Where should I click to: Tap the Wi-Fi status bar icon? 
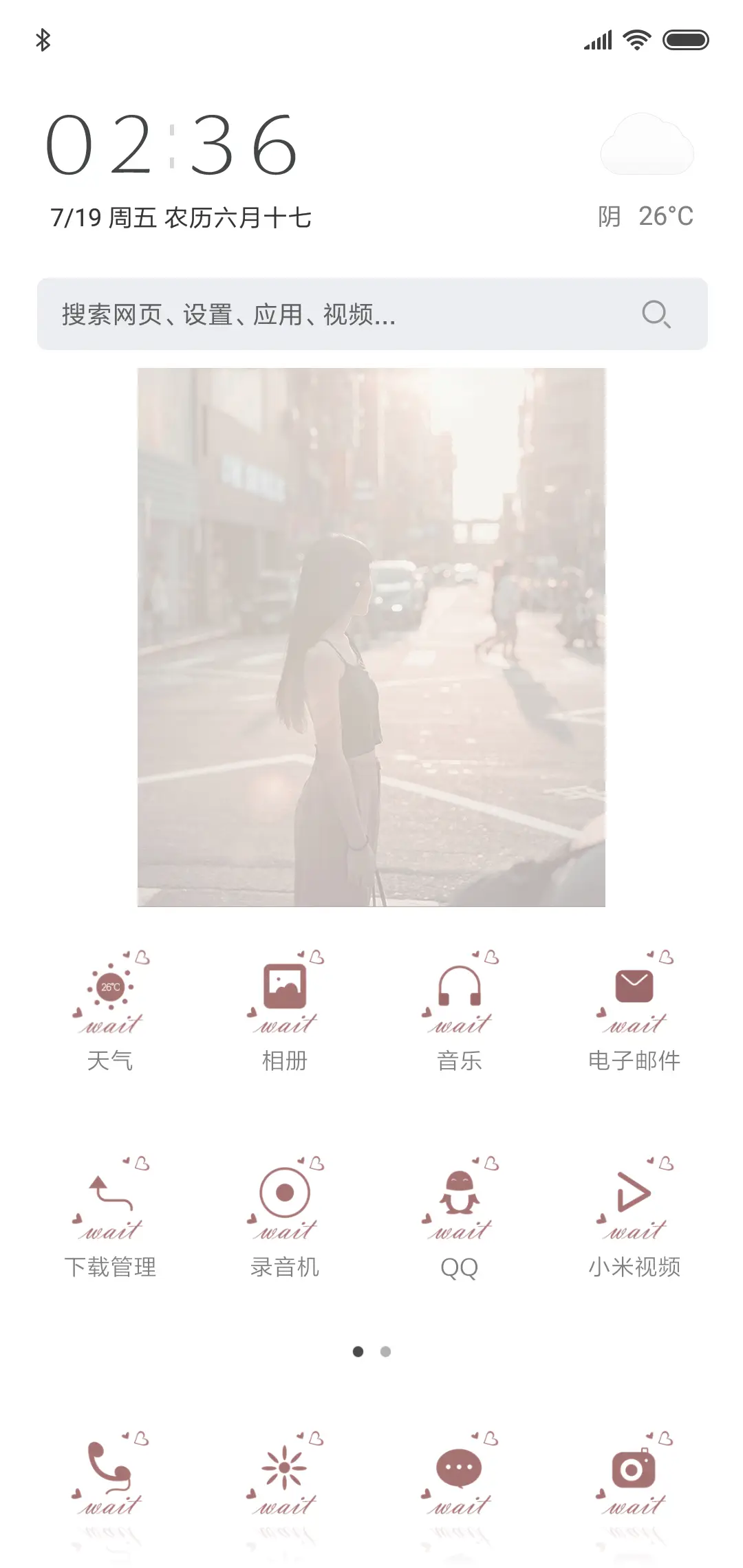(x=636, y=40)
